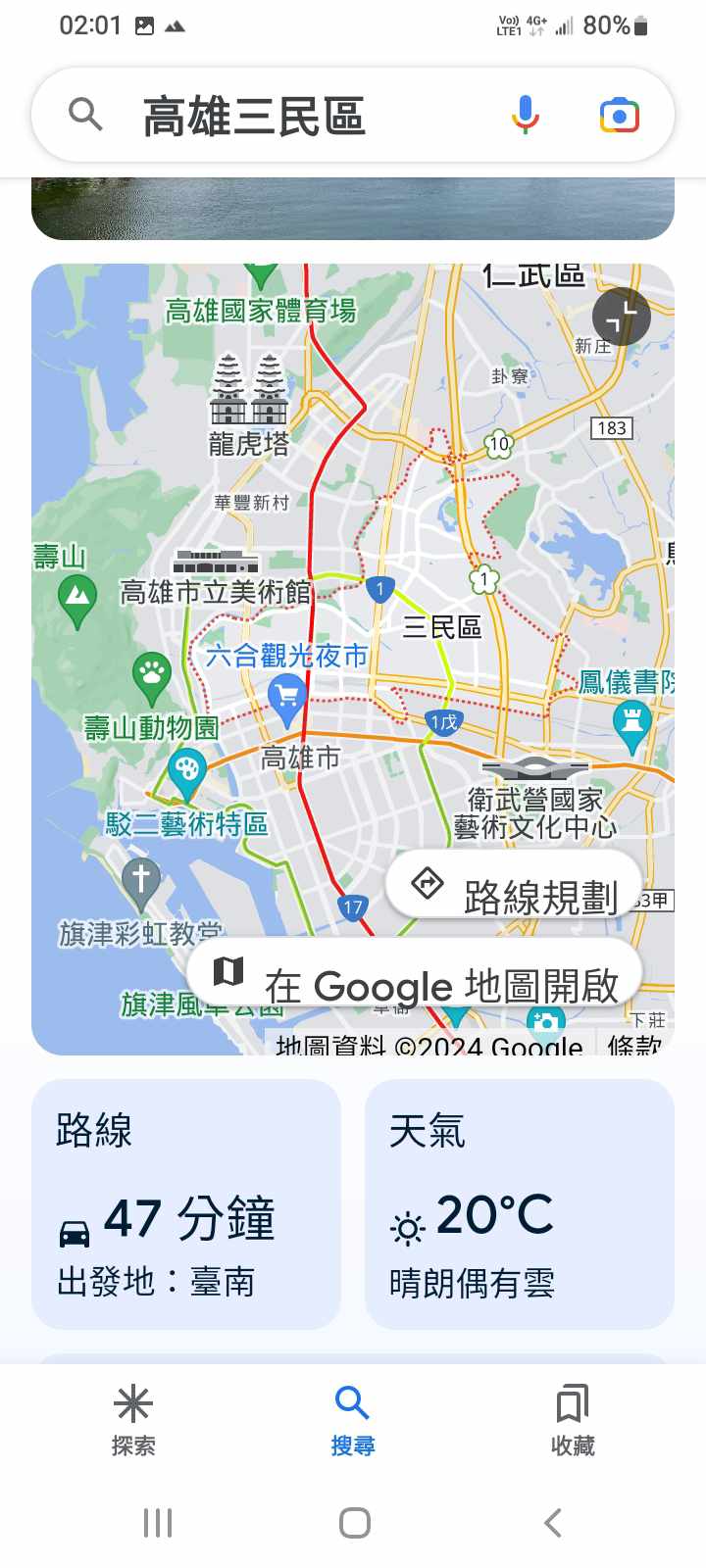Go to the 收藏 tab
Viewport: 706px width, 1568px height.
[573, 1419]
